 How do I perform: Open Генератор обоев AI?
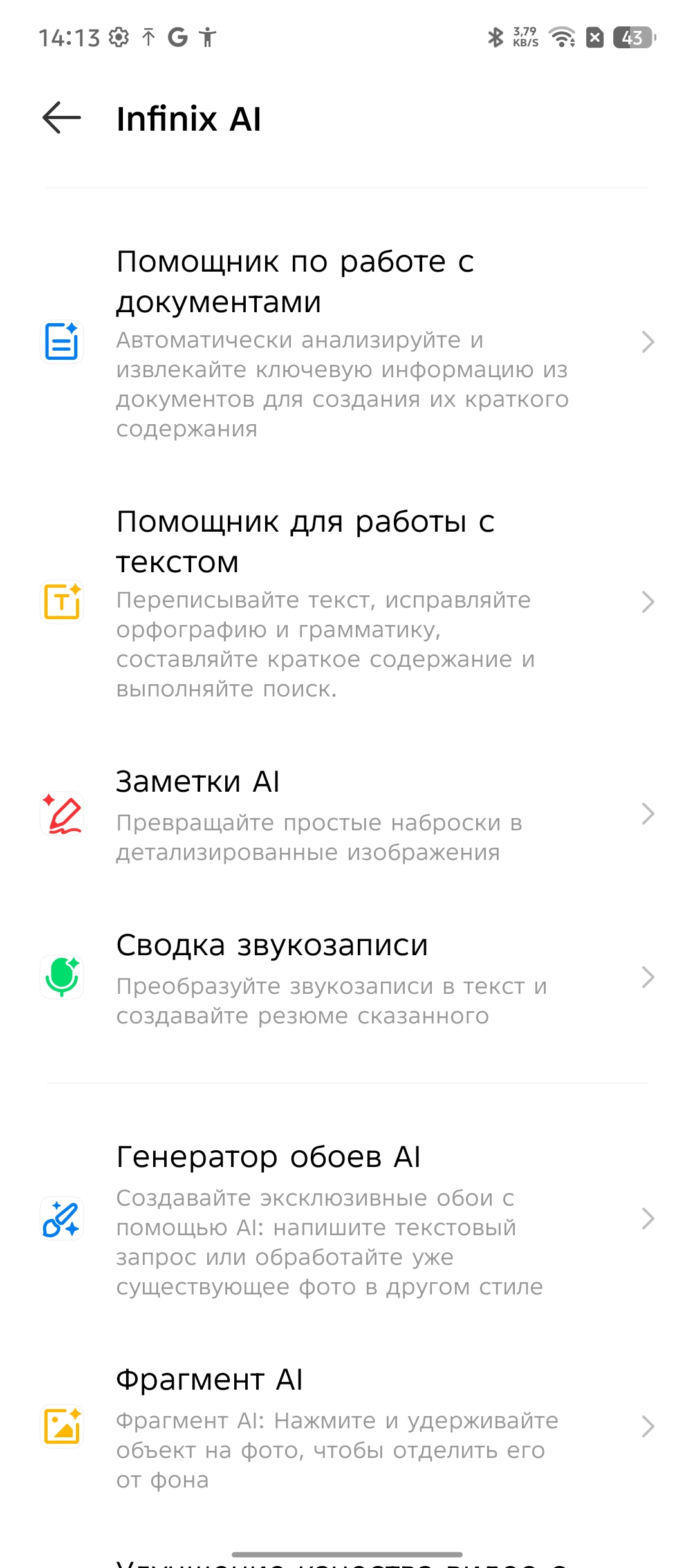[347, 1219]
